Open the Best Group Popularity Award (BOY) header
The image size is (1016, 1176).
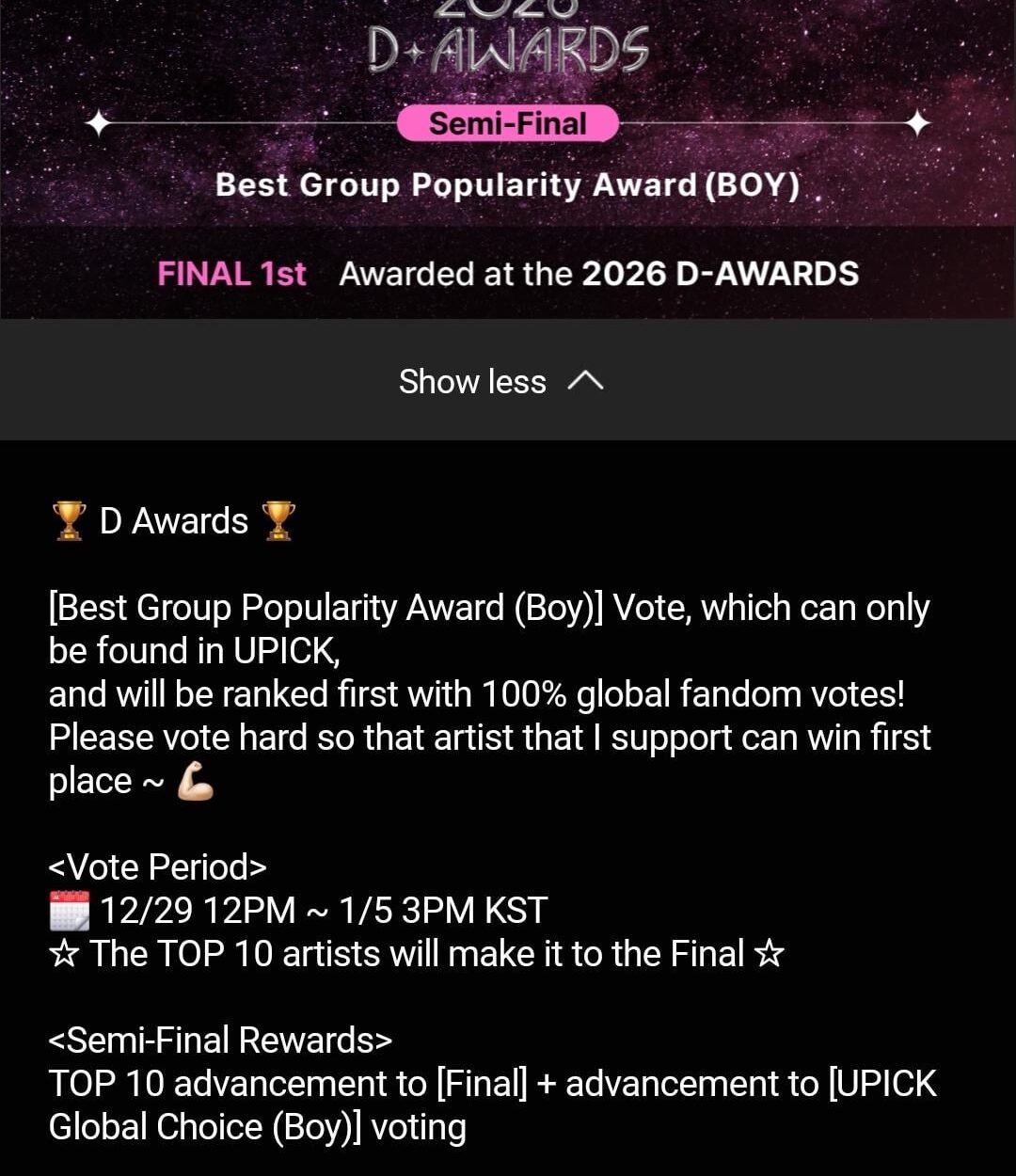click(x=508, y=185)
